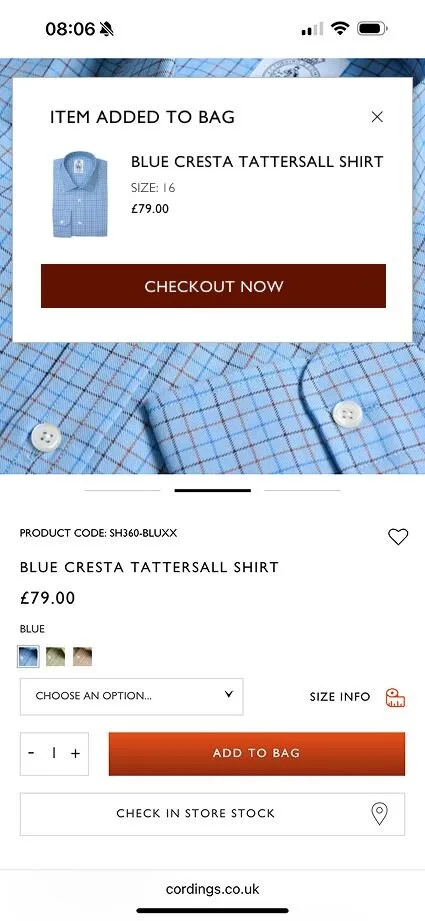Select the brown colour swatch
The height and width of the screenshot is (921, 425).
(x=82, y=656)
